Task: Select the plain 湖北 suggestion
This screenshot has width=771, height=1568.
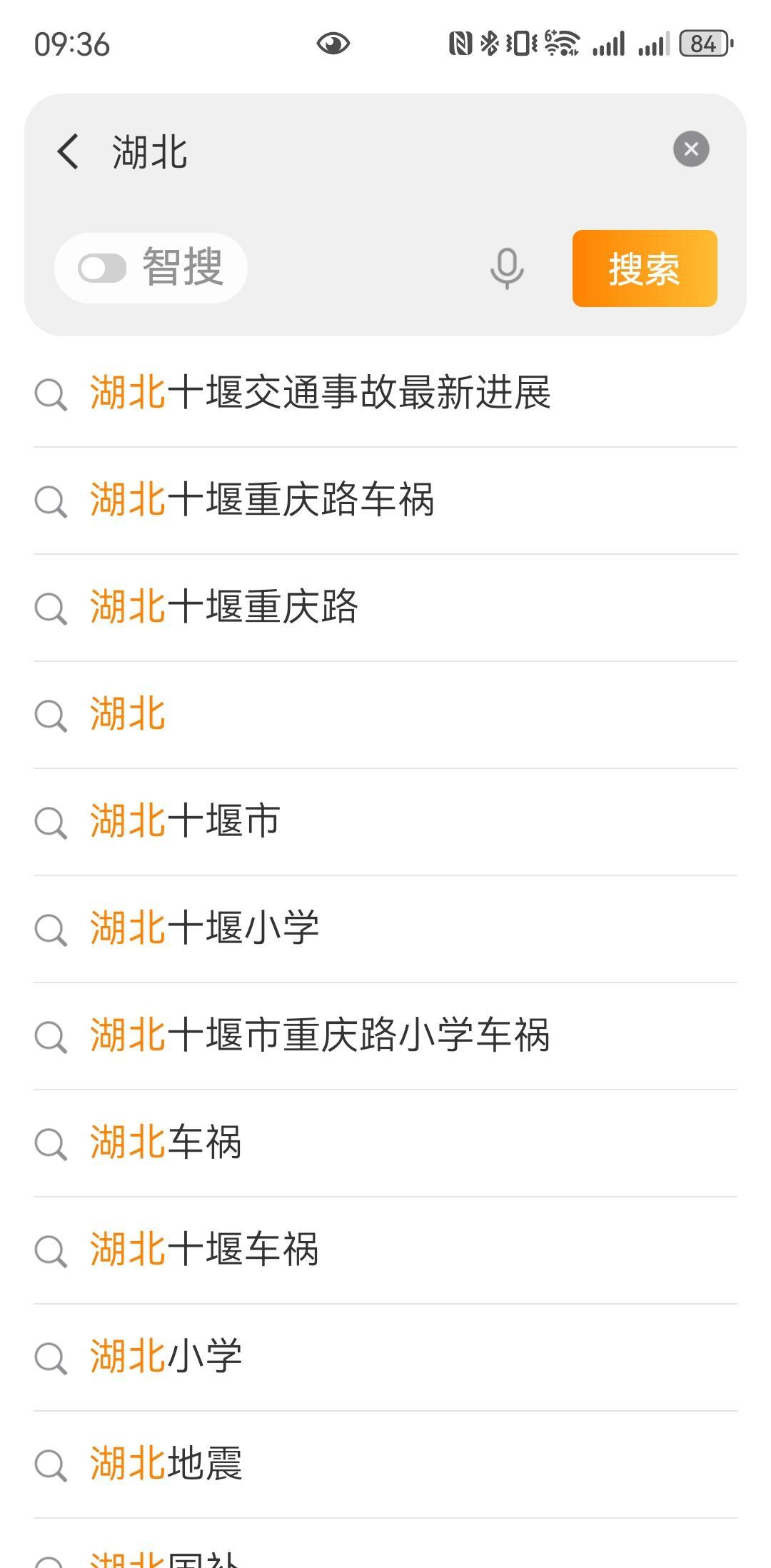Action: [x=128, y=714]
